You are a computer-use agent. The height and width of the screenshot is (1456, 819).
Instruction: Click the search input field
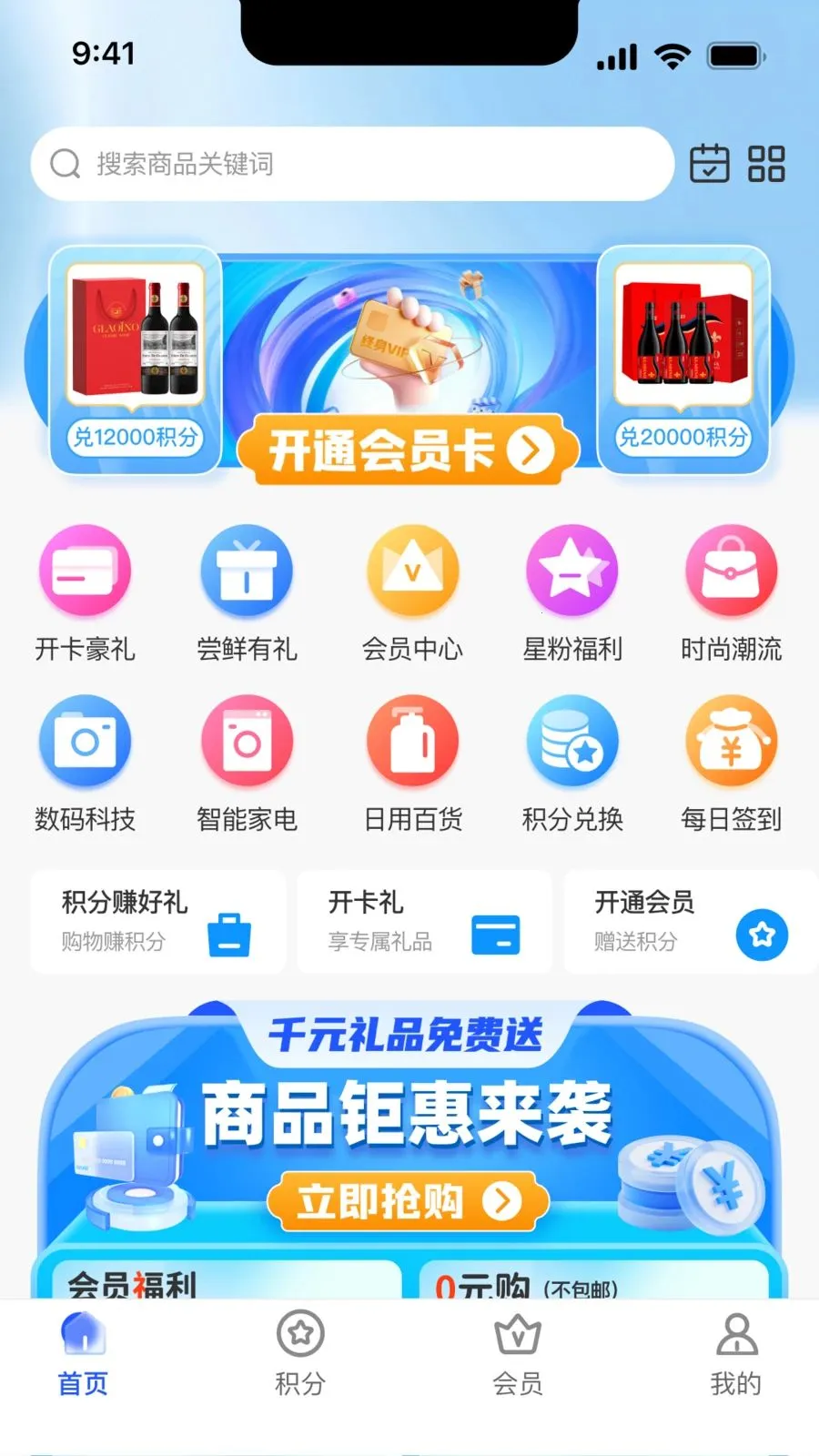click(355, 165)
